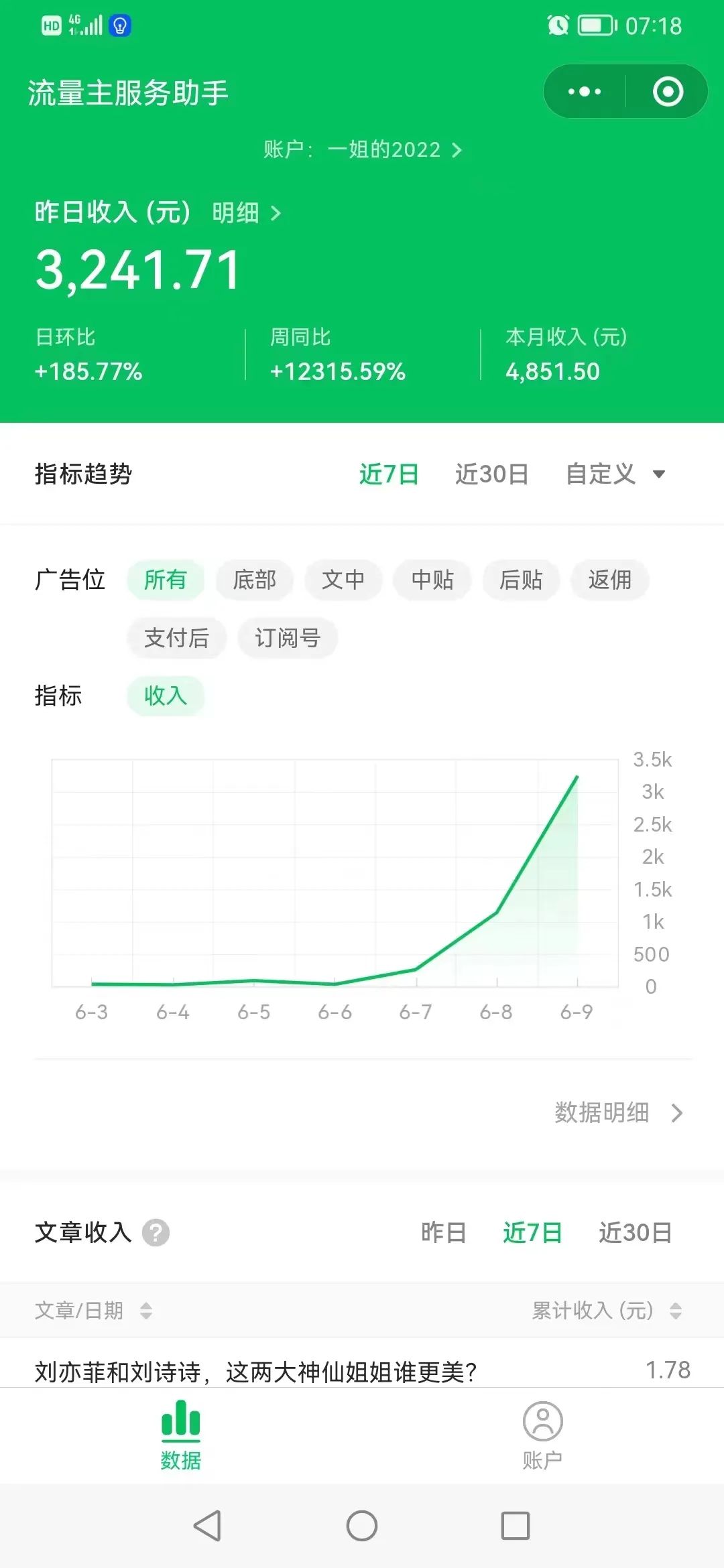The width and height of the screenshot is (724, 1568).
Task: Open the 账户 profile icon tab
Action: pyautogui.click(x=542, y=1423)
